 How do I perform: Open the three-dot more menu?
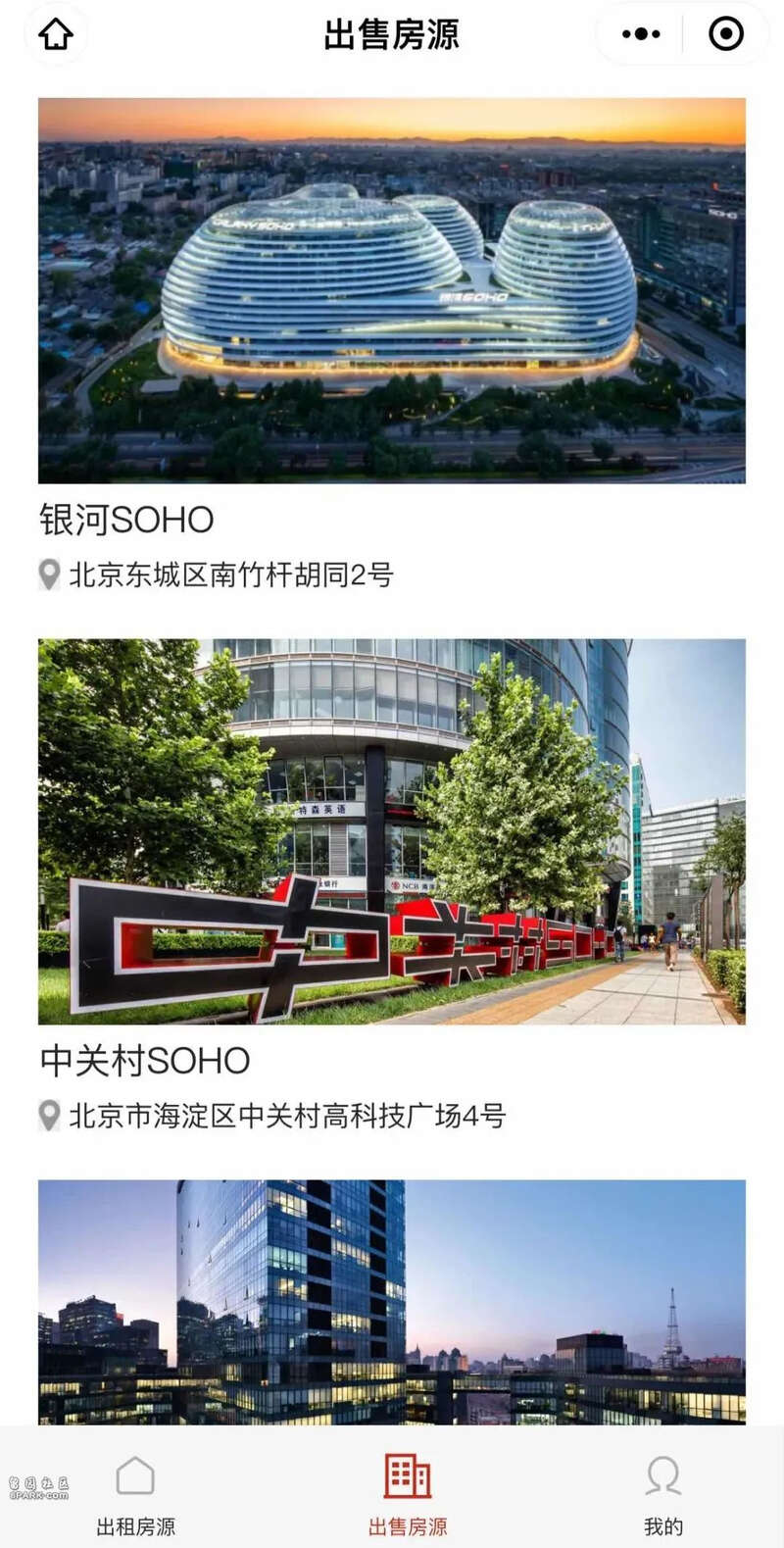pyautogui.click(x=641, y=34)
